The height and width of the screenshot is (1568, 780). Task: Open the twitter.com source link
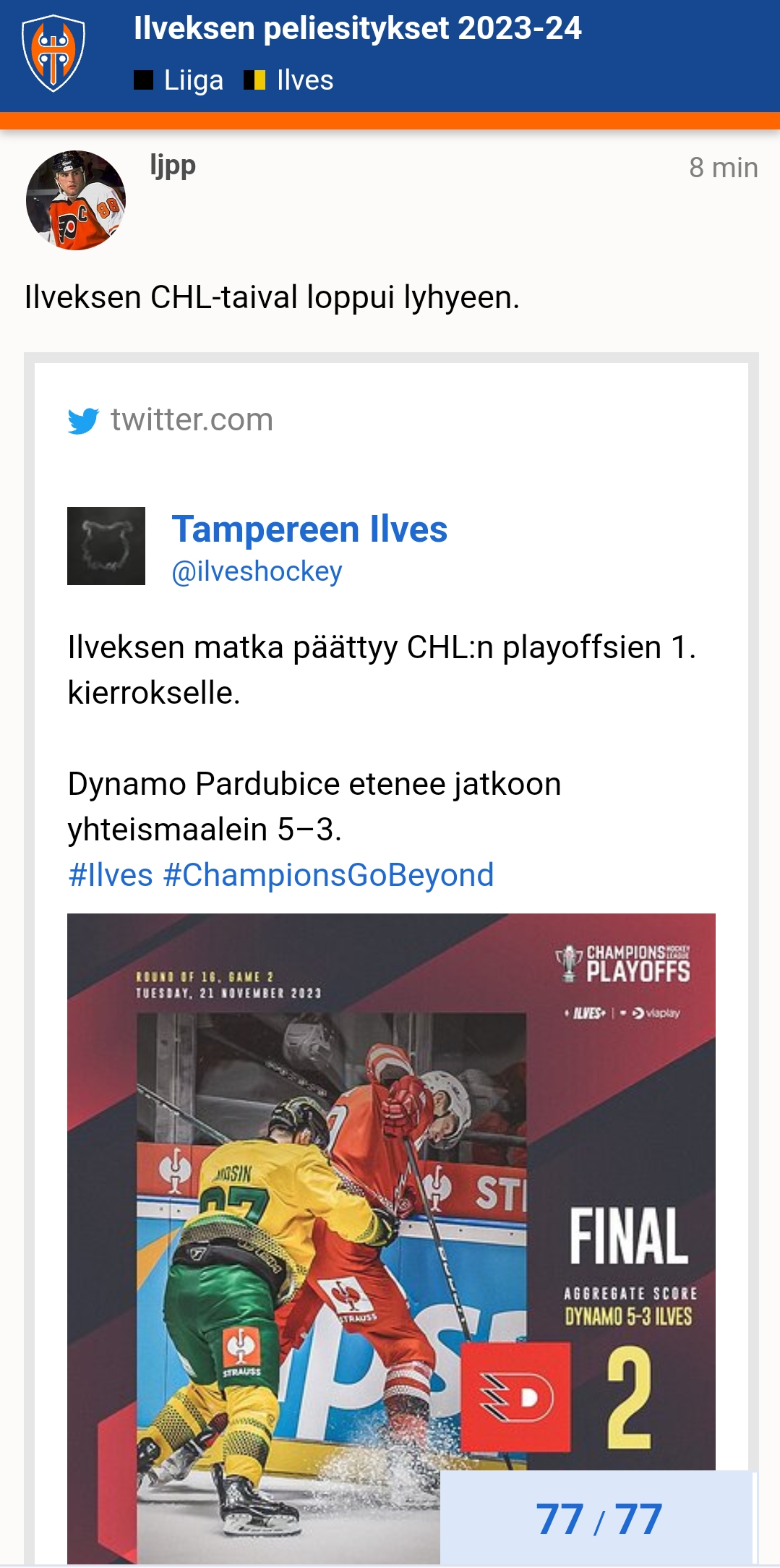(192, 419)
